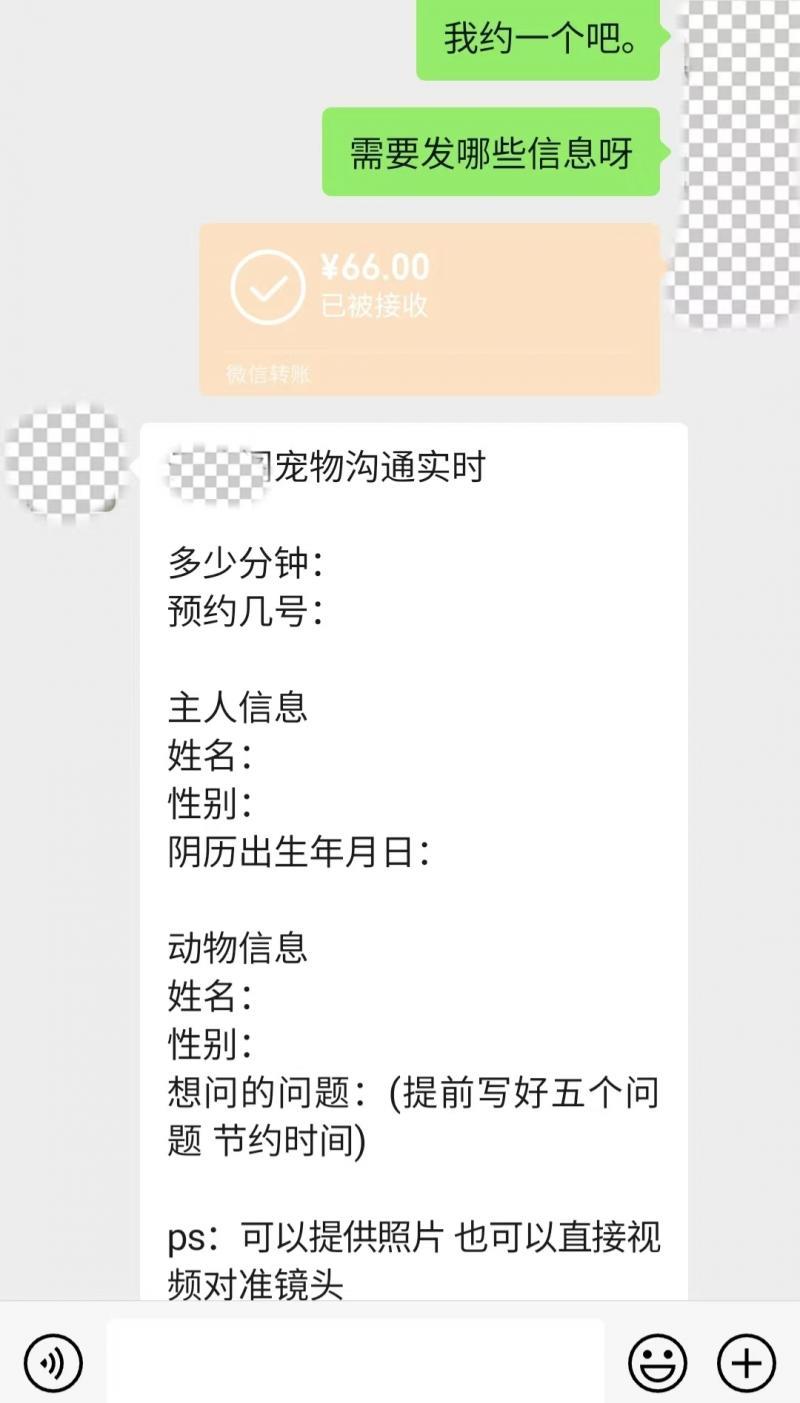
Task: Open the emoji sticker panel
Action: [657, 1362]
